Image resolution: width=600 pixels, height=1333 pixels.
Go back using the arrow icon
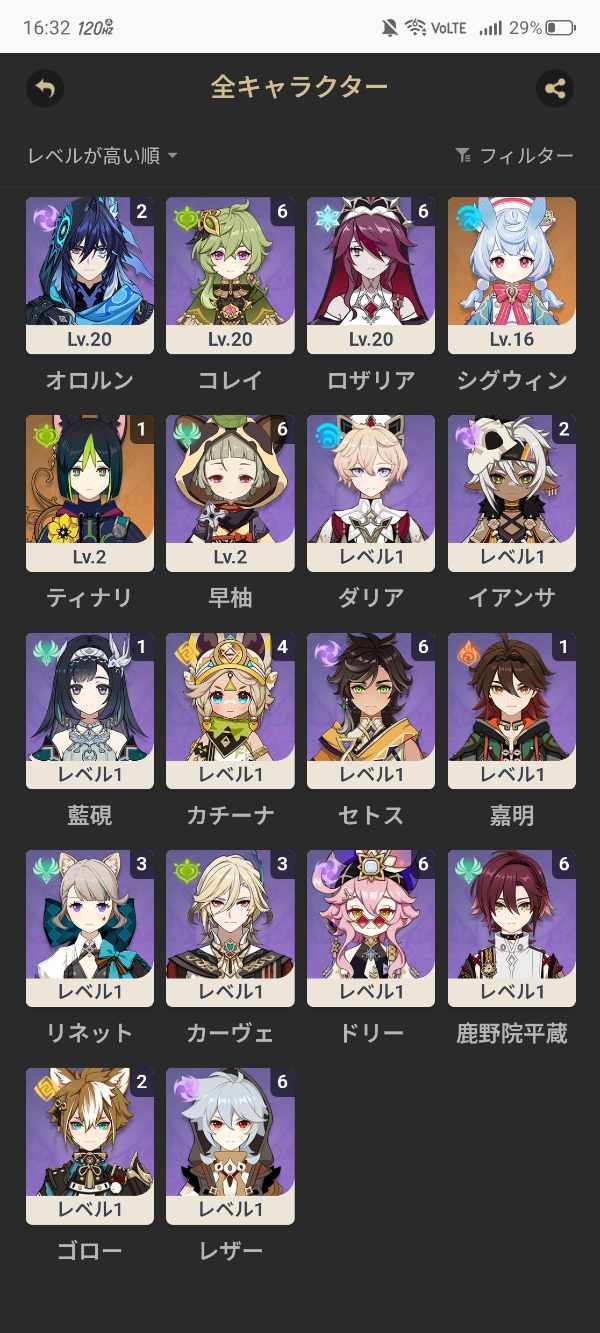click(45, 88)
